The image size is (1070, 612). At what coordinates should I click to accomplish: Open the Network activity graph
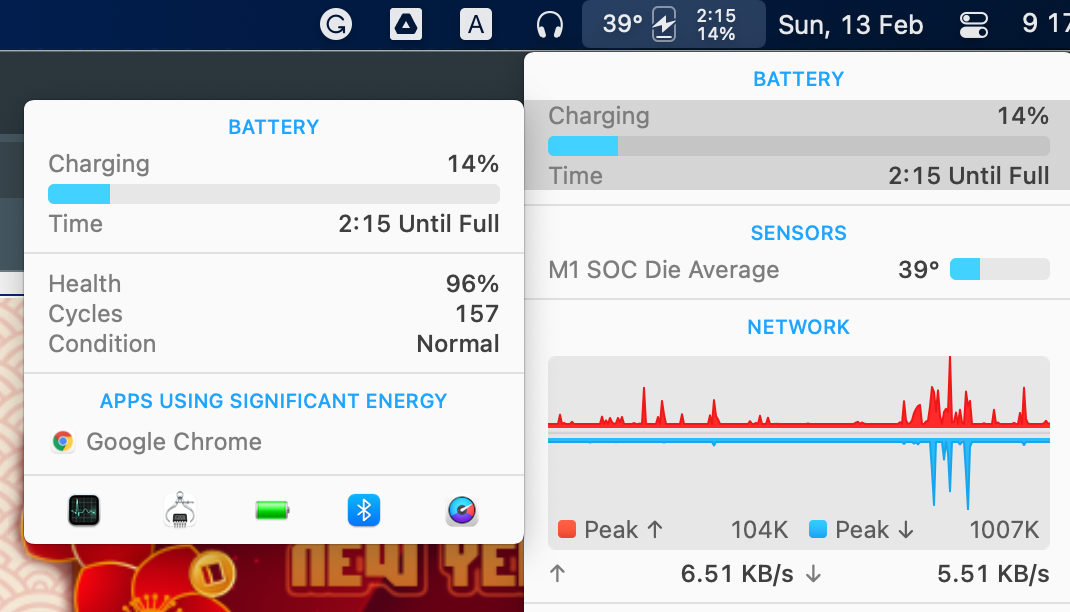point(798,452)
